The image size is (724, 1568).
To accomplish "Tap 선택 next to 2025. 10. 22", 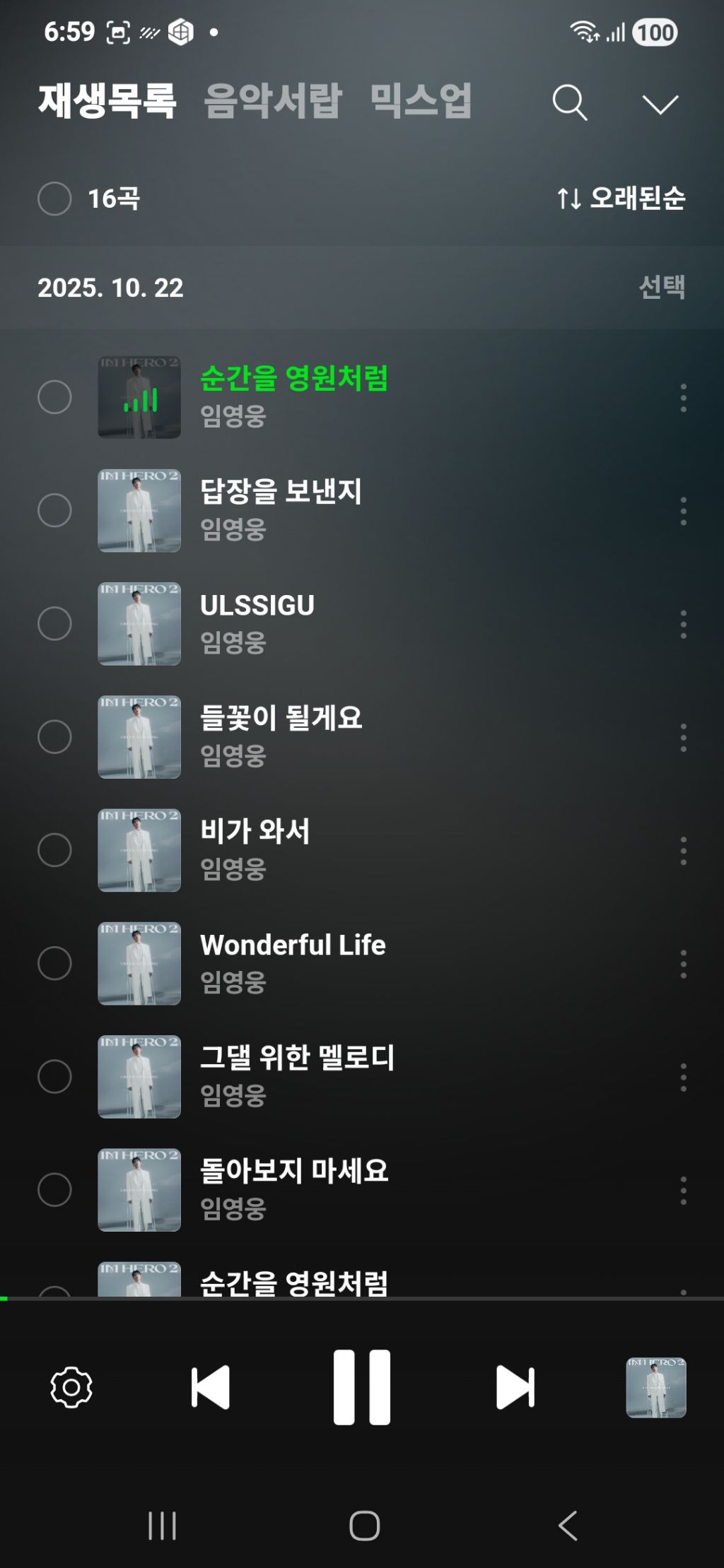I will click(x=661, y=287).
